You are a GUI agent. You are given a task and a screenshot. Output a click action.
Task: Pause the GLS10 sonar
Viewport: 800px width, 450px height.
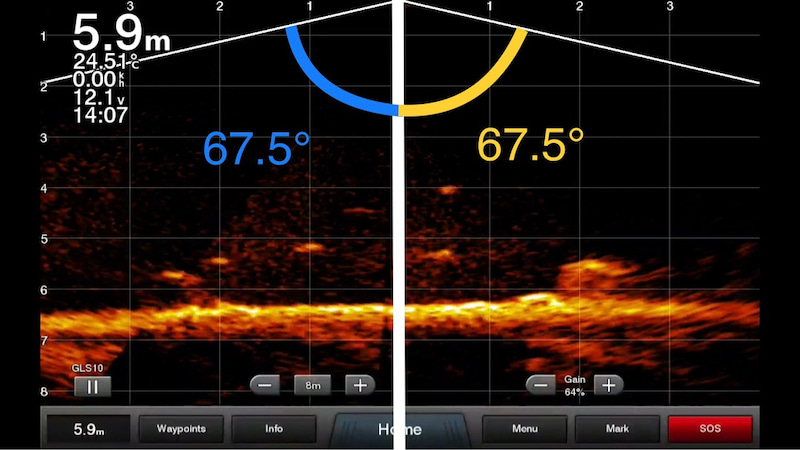92,386
